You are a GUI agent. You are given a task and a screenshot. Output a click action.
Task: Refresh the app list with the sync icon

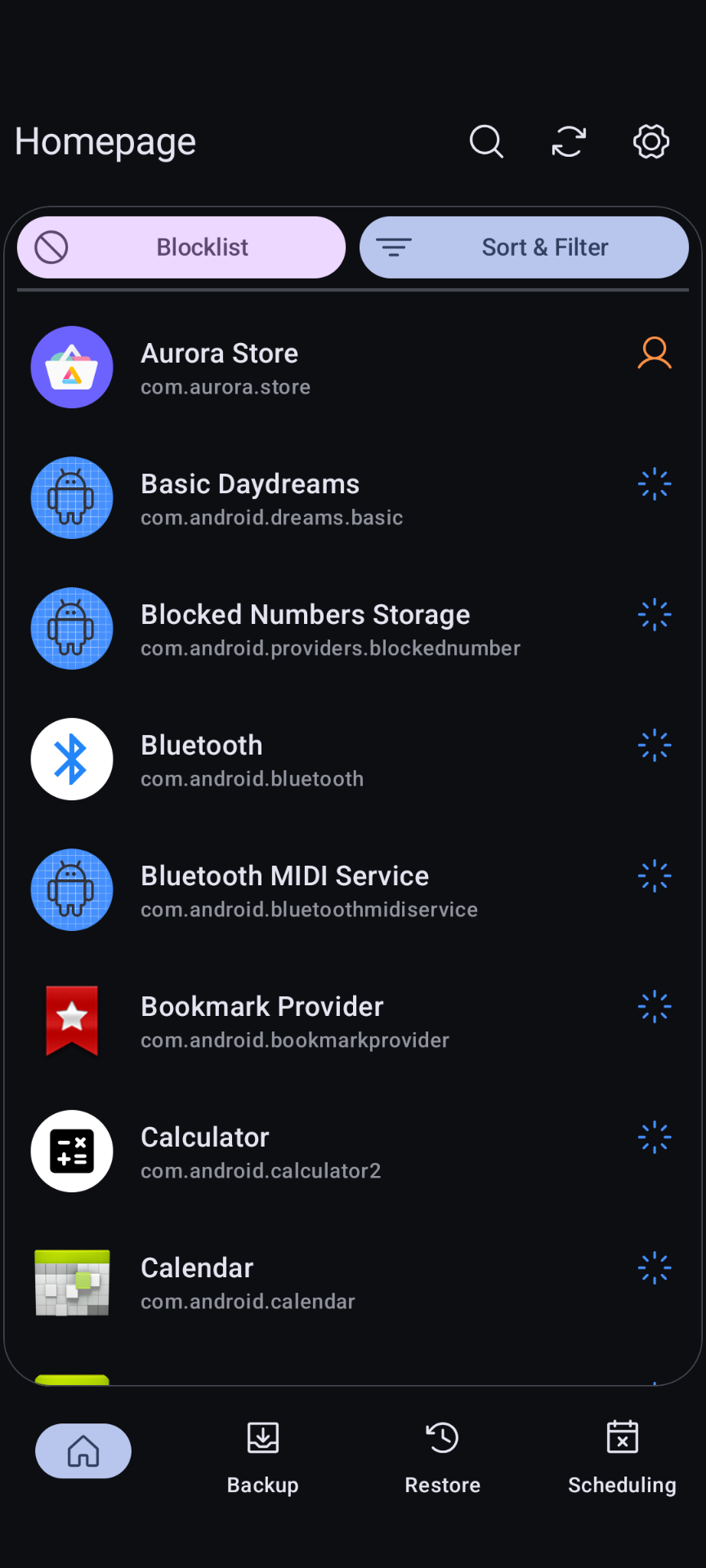click(569, 141)
